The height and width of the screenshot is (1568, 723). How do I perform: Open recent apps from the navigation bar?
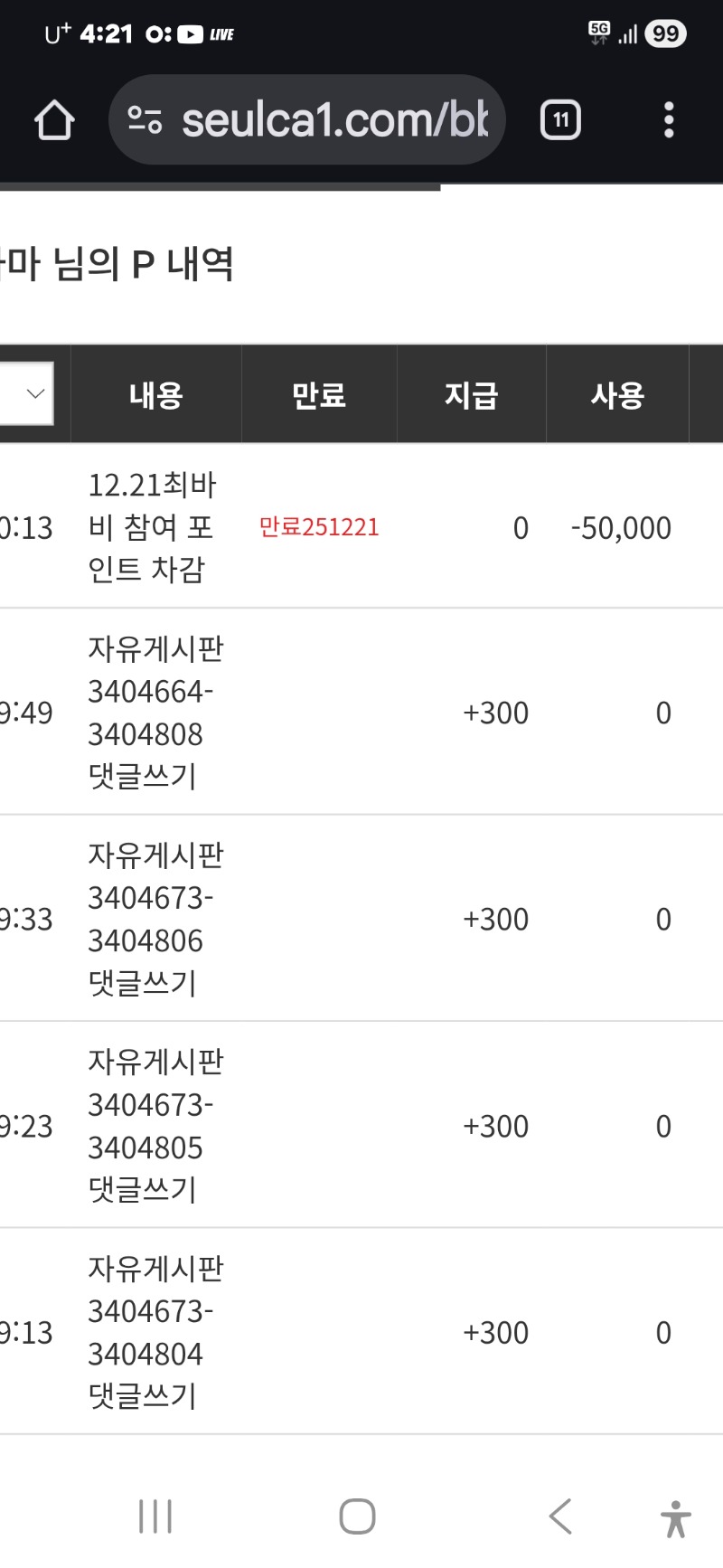click(155, 1516)
